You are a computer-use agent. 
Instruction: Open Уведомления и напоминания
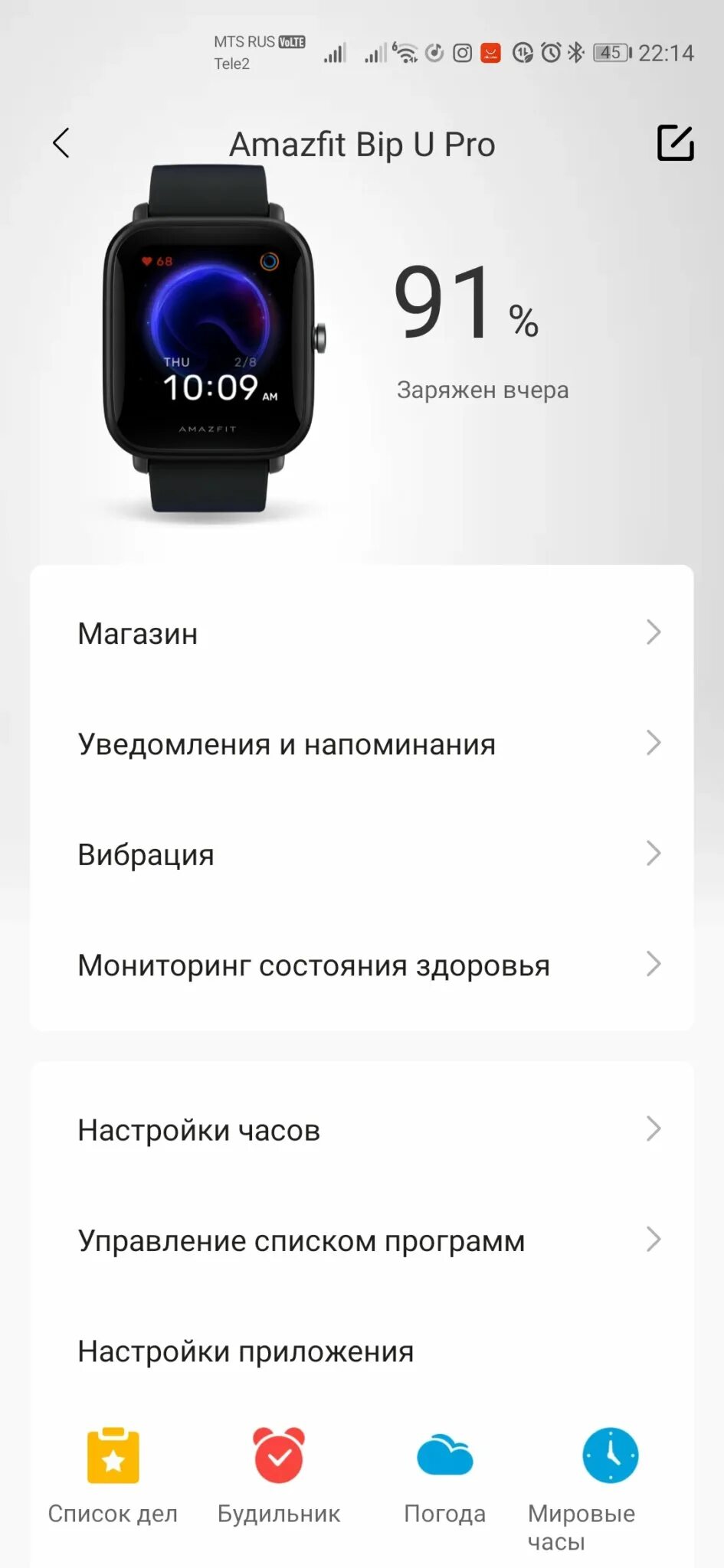point(362,743)
